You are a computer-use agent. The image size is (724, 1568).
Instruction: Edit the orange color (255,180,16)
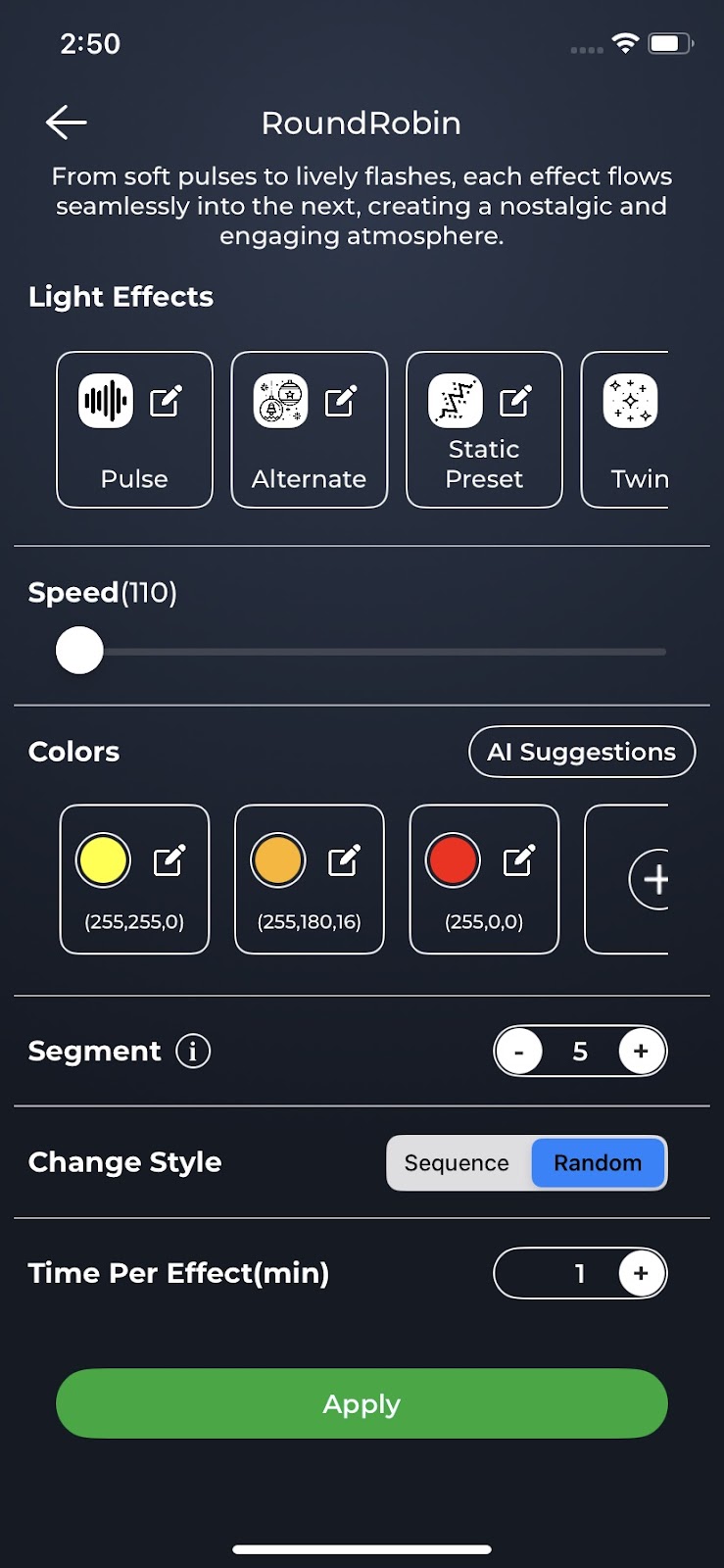point(344,860)
